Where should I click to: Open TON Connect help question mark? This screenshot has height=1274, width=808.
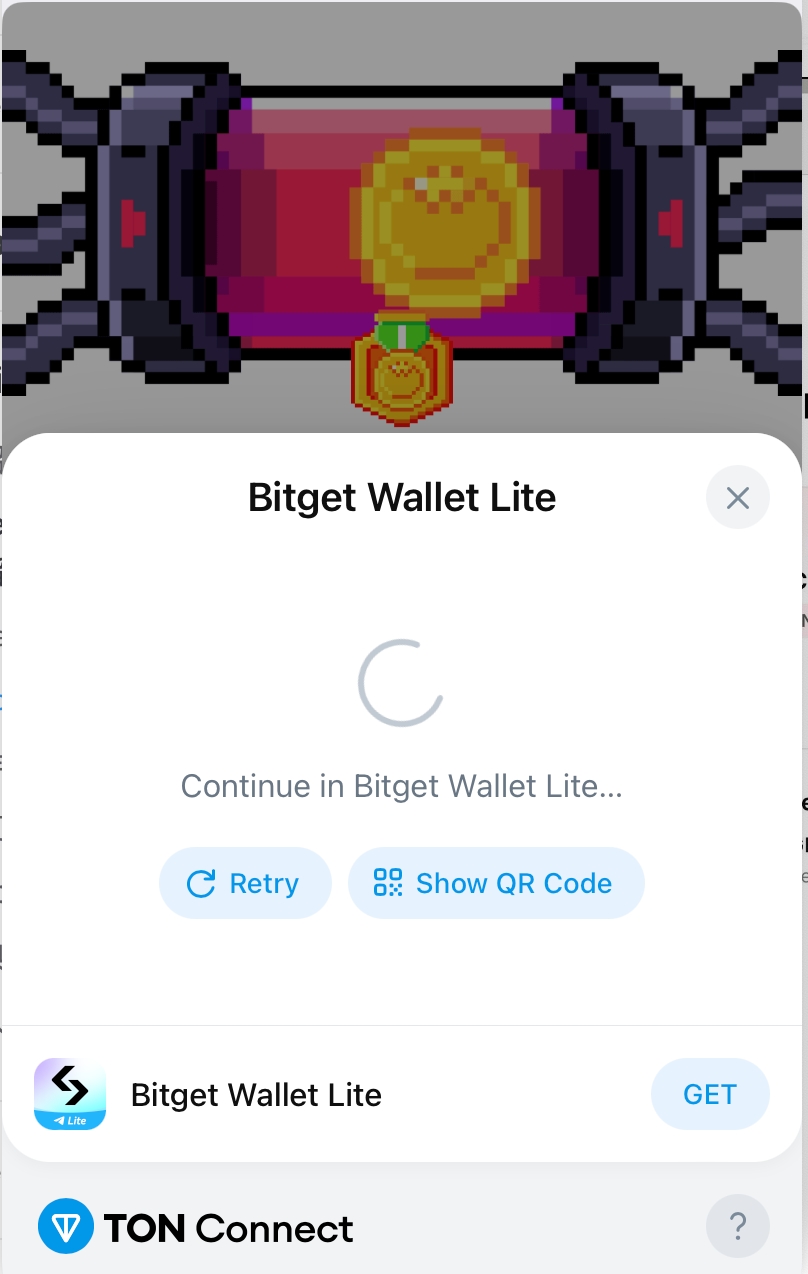(x=737, y=1225)
